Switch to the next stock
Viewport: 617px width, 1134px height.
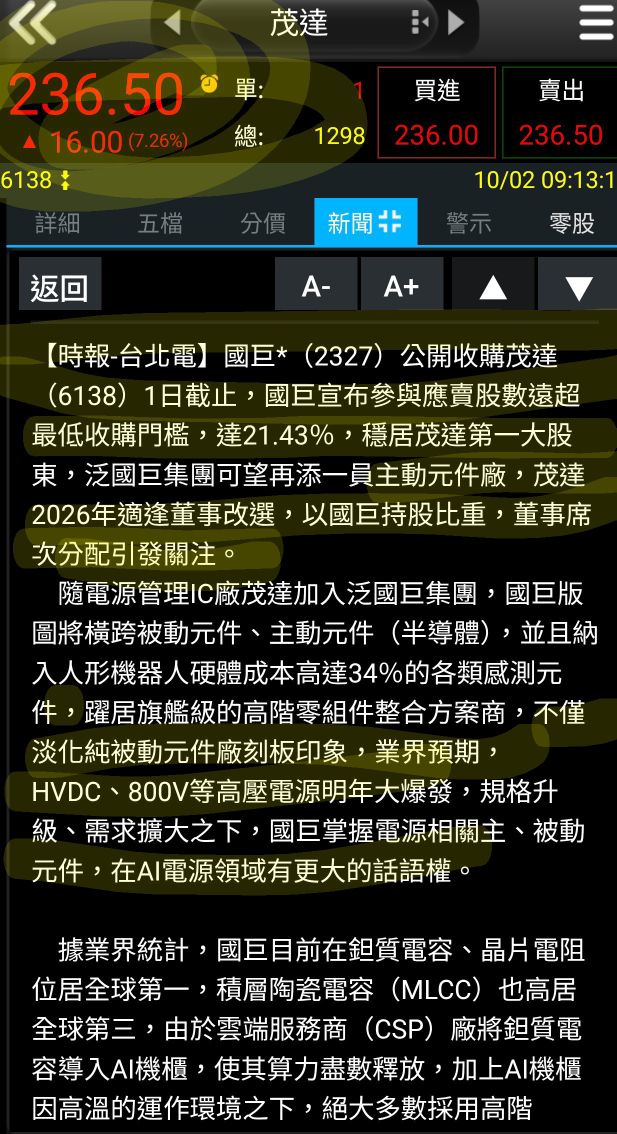point(456,22)
